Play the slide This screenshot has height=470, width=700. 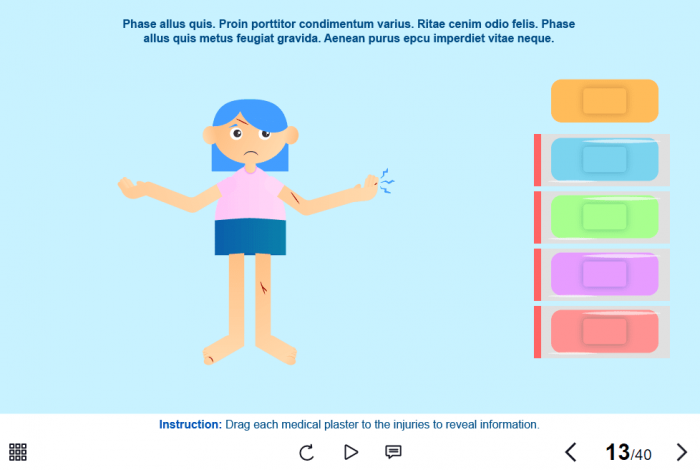click(x=351, y=452)
